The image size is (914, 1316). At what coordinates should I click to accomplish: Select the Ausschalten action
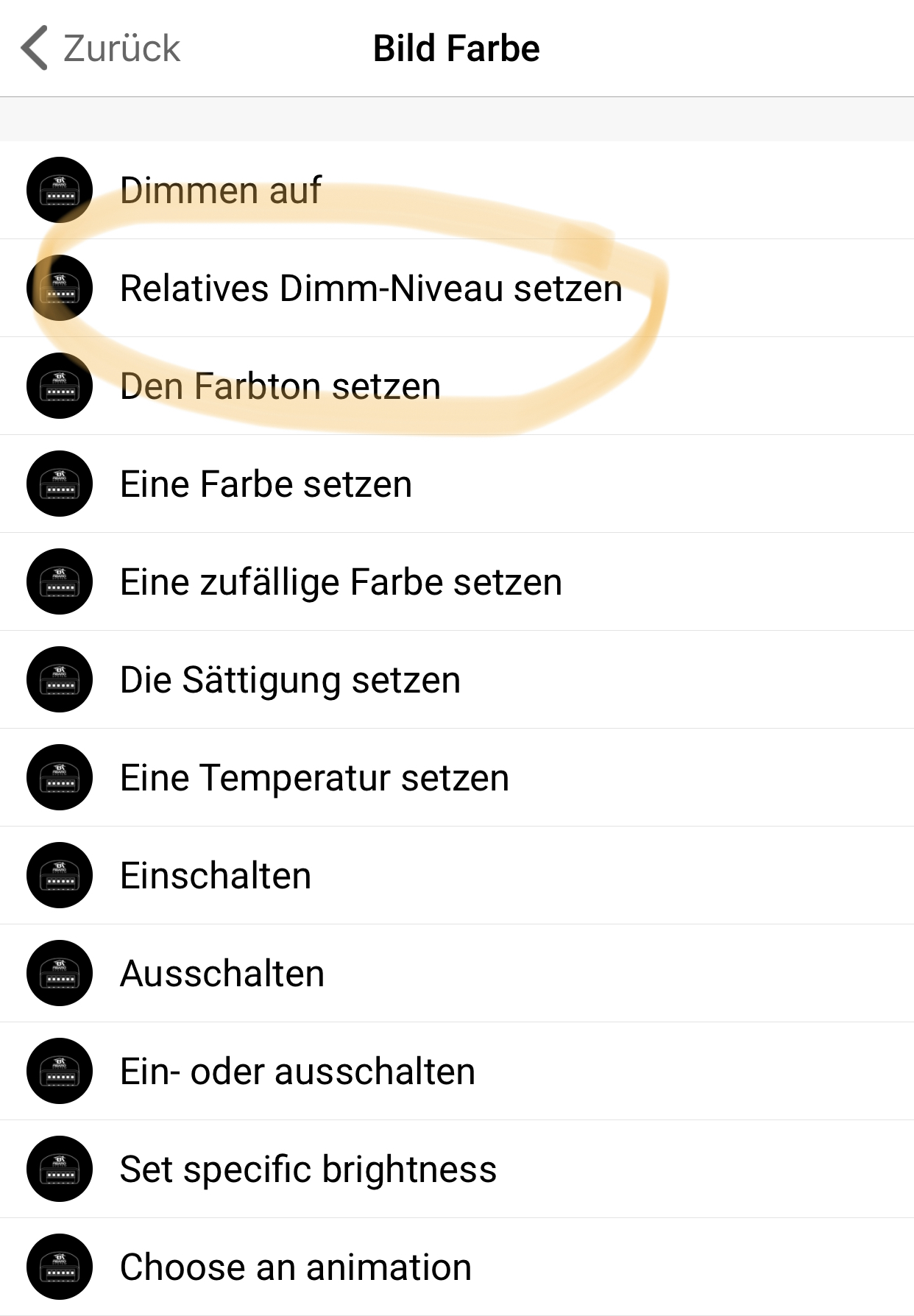tap(222, 973)
